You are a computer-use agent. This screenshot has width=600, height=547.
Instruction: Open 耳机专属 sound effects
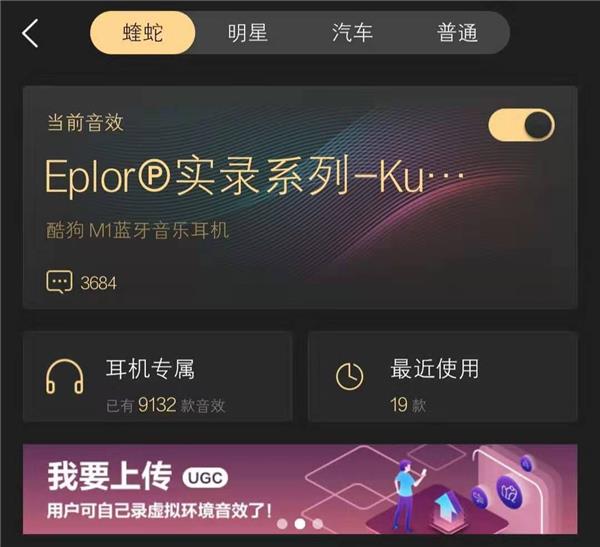157,377
